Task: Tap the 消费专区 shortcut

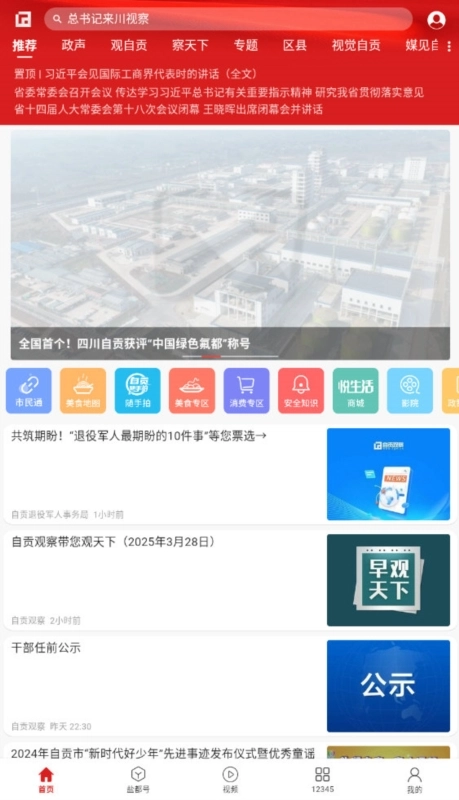Action: tap(246, 390)
